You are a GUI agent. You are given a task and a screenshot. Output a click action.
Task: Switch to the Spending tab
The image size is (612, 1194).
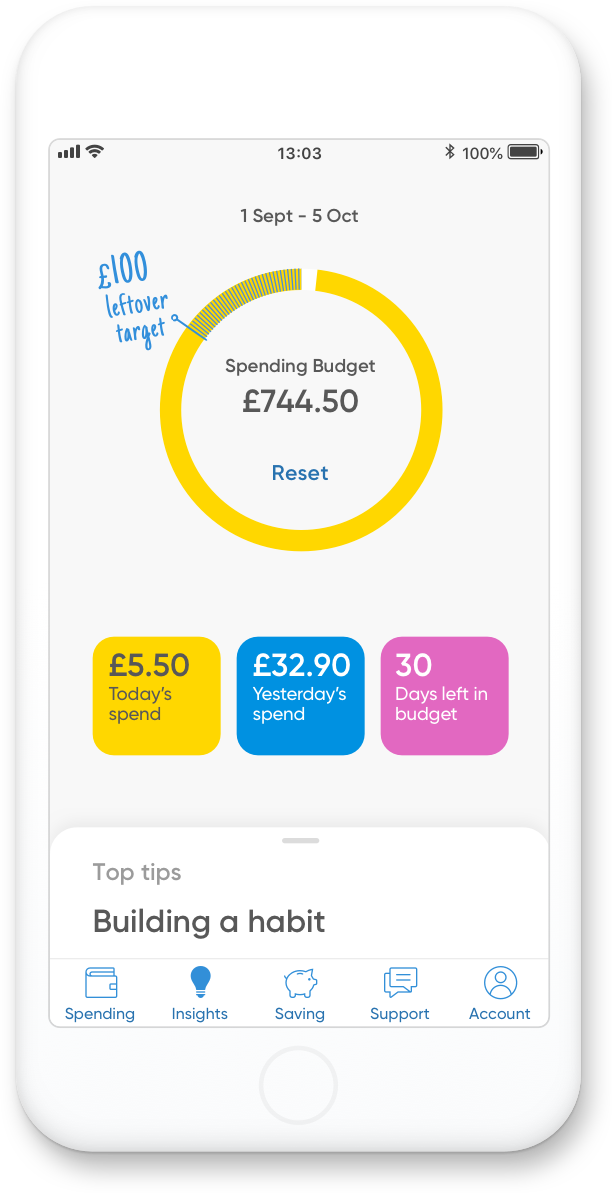point(100,994)
